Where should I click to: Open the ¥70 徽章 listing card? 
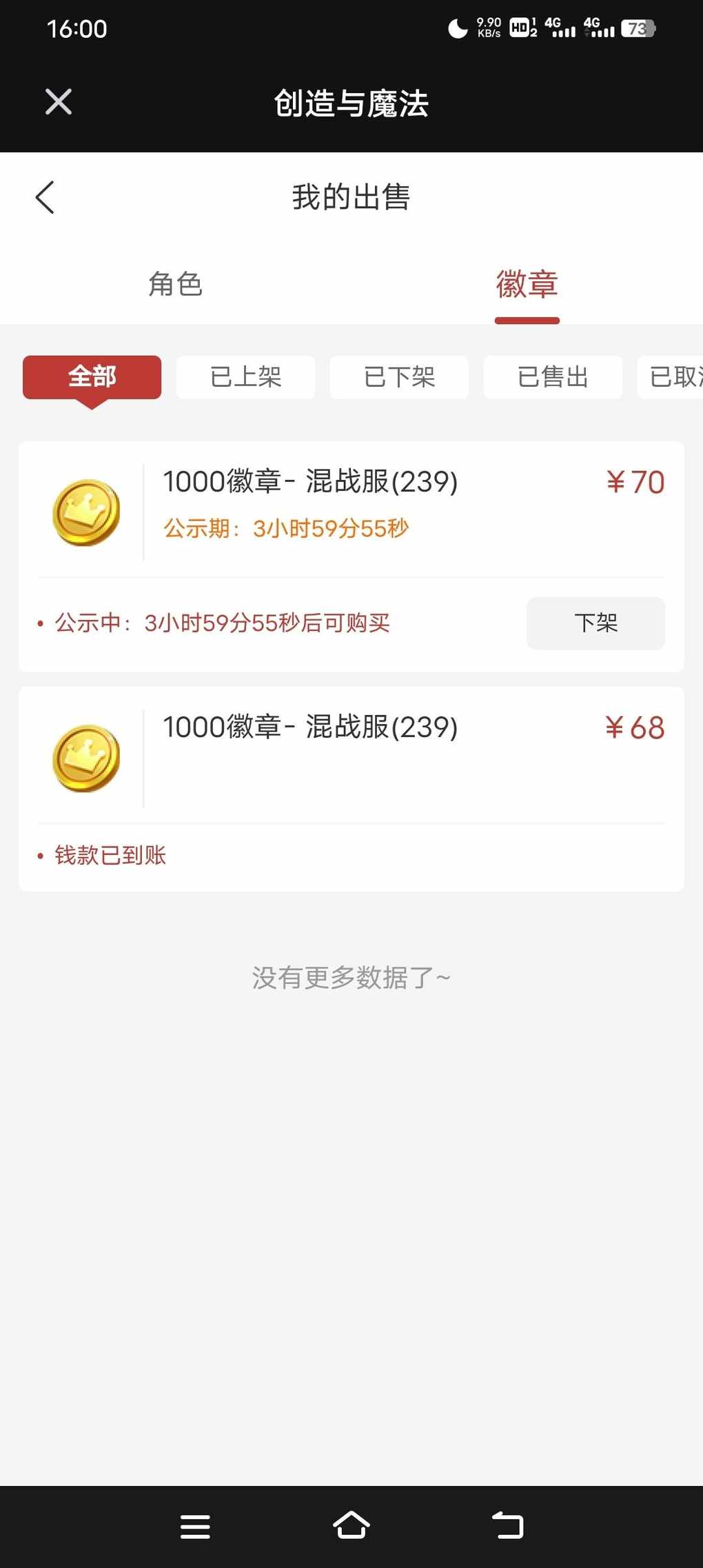pos(351,512)
